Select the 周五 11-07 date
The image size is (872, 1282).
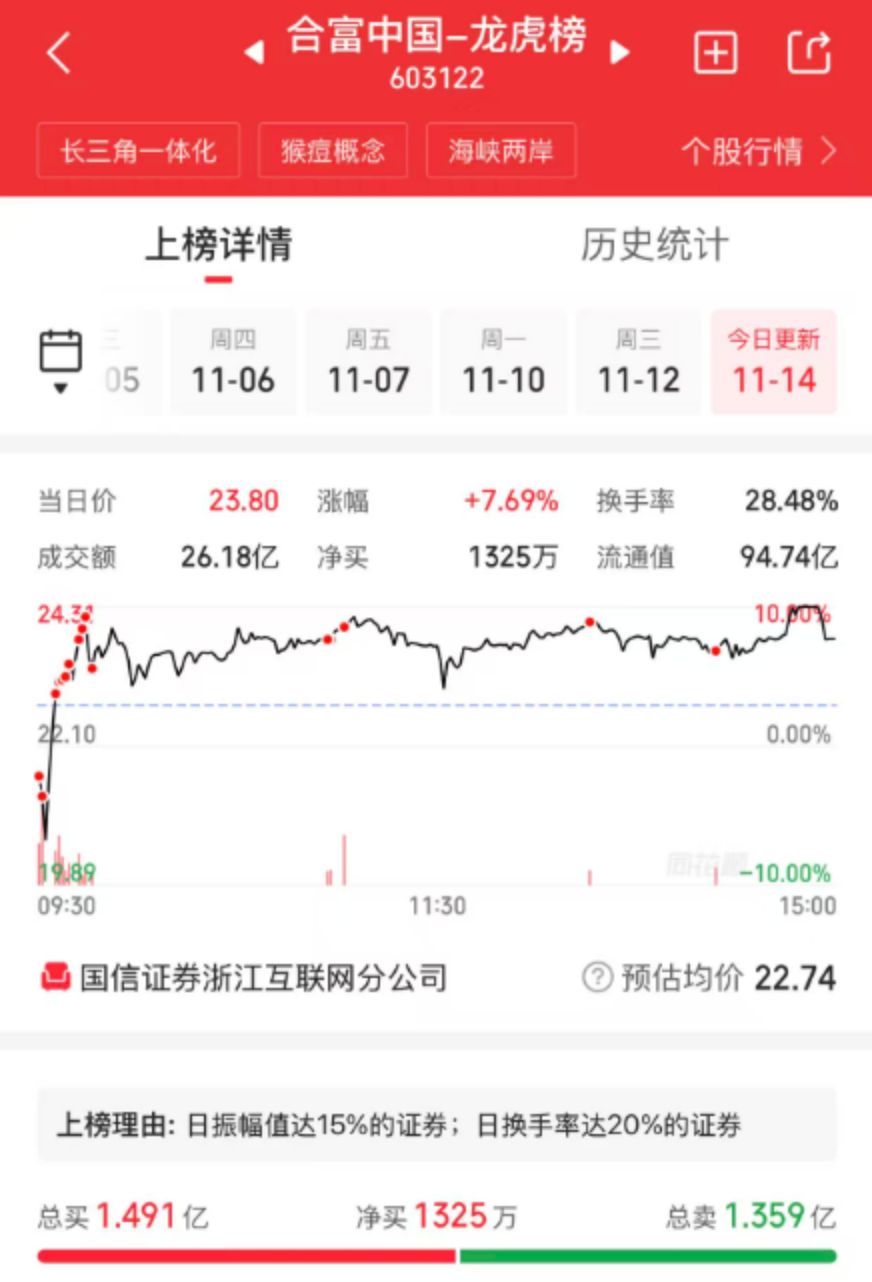click(x=368, y=362)
